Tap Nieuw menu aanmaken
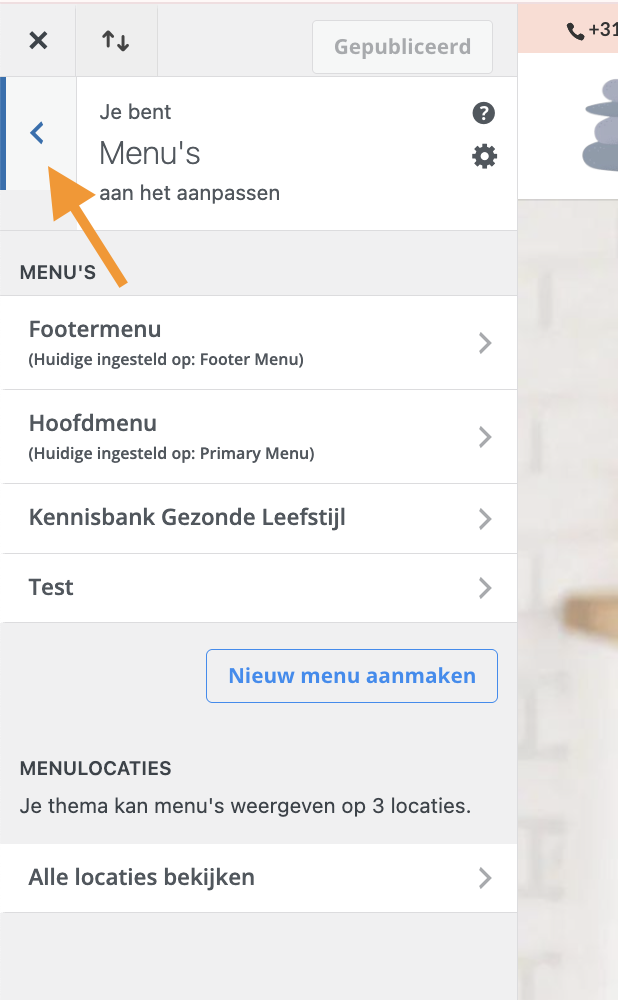This screenshot has height=1000, width=618. tap(352, 676)
